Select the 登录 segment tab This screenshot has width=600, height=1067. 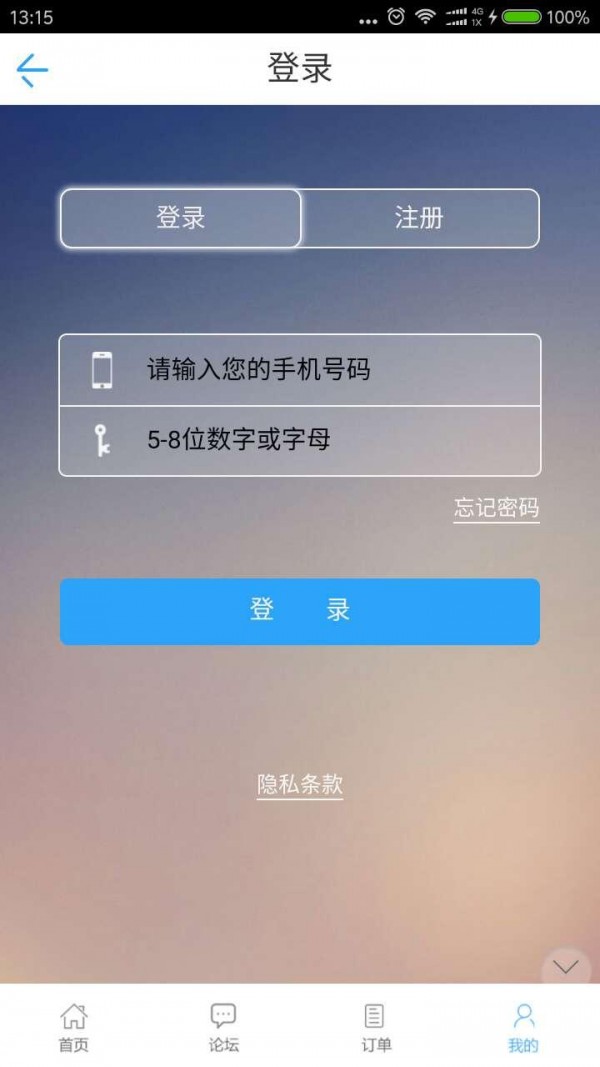pyautogui.click(x=181, y=218)
